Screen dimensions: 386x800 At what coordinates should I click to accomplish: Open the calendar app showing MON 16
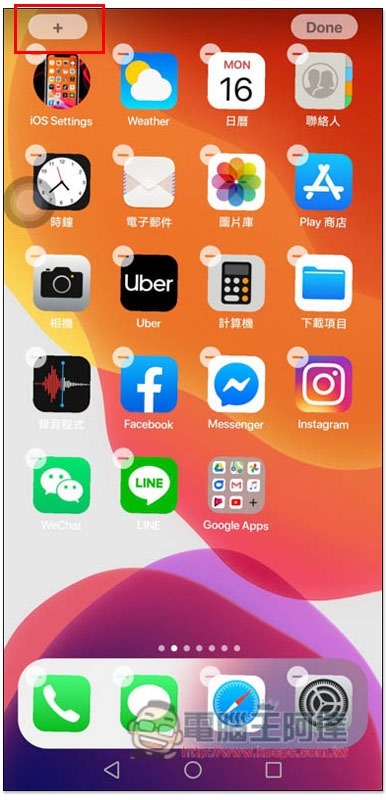pos(236,81)
